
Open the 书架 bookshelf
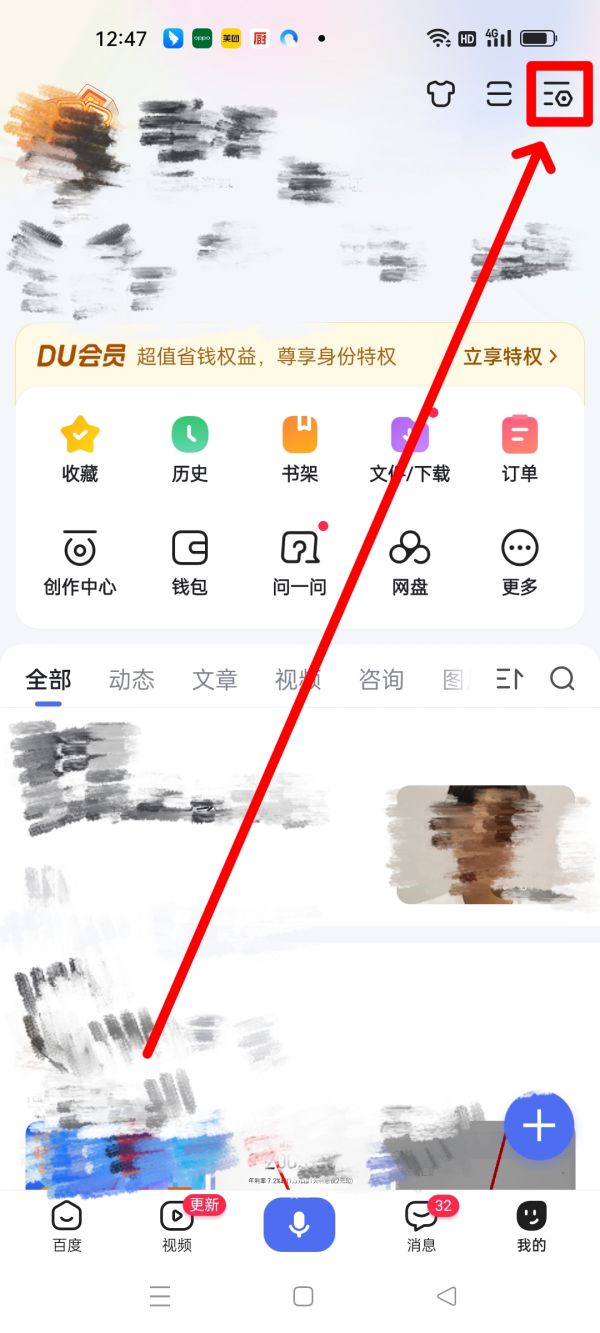pyautogui.click(x=300, y=450)
